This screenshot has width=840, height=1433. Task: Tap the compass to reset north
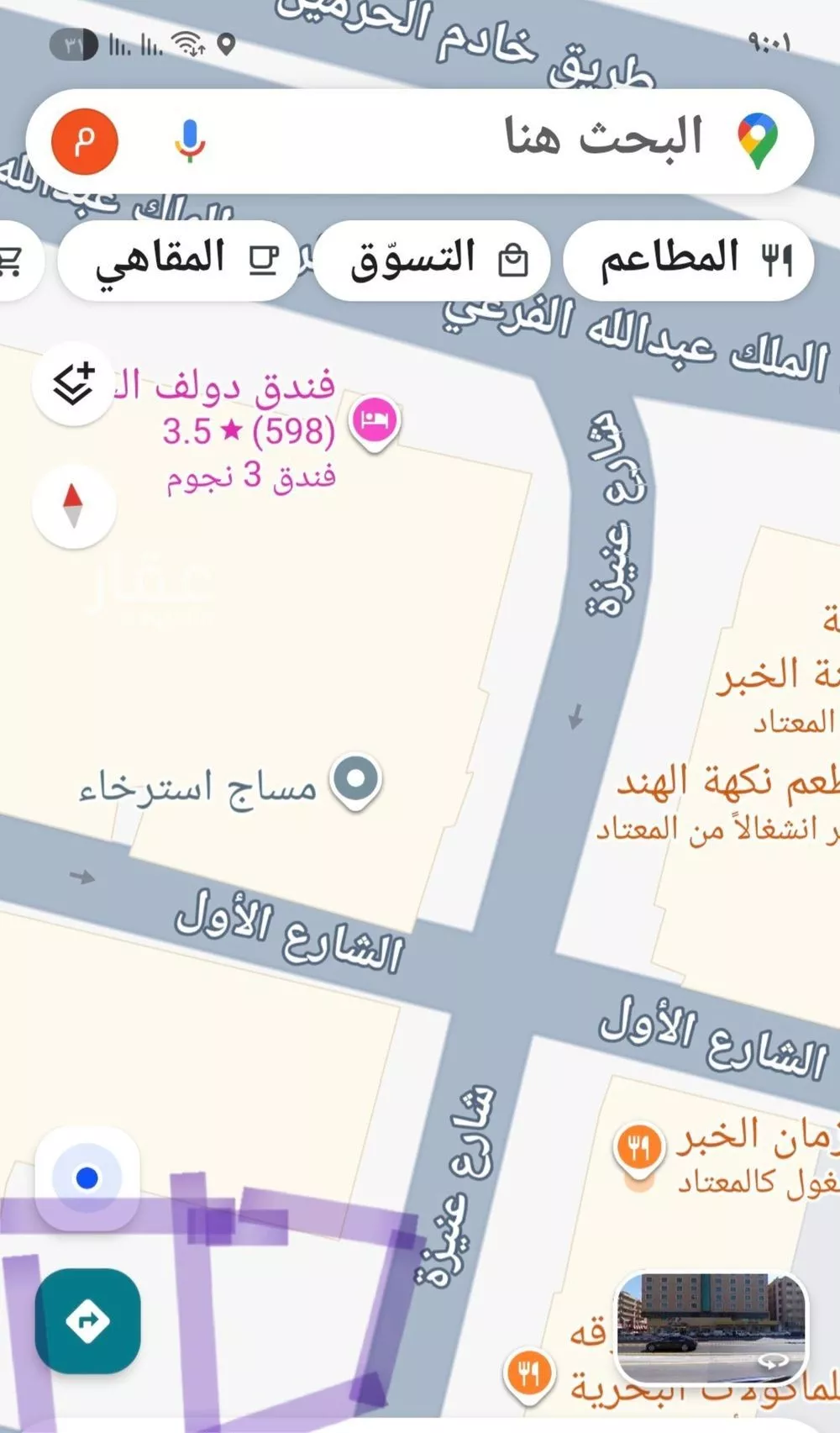tap(73, 507)
